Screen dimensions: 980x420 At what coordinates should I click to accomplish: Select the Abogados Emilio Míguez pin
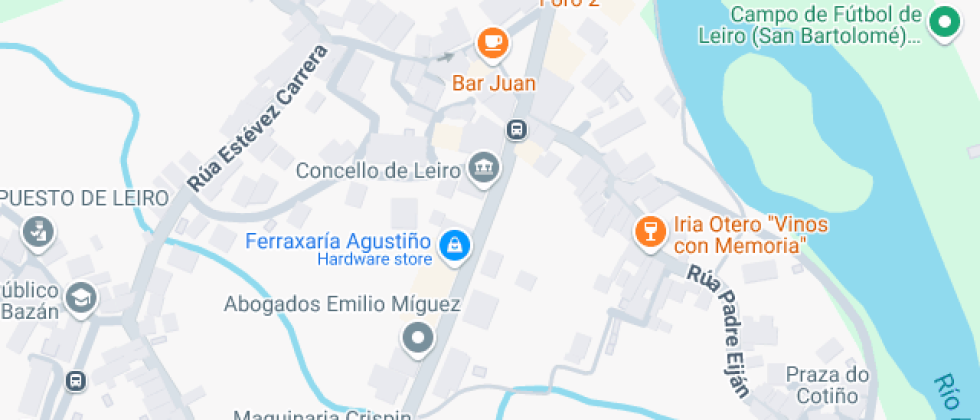pyautogui.click(x=417, y=339)
